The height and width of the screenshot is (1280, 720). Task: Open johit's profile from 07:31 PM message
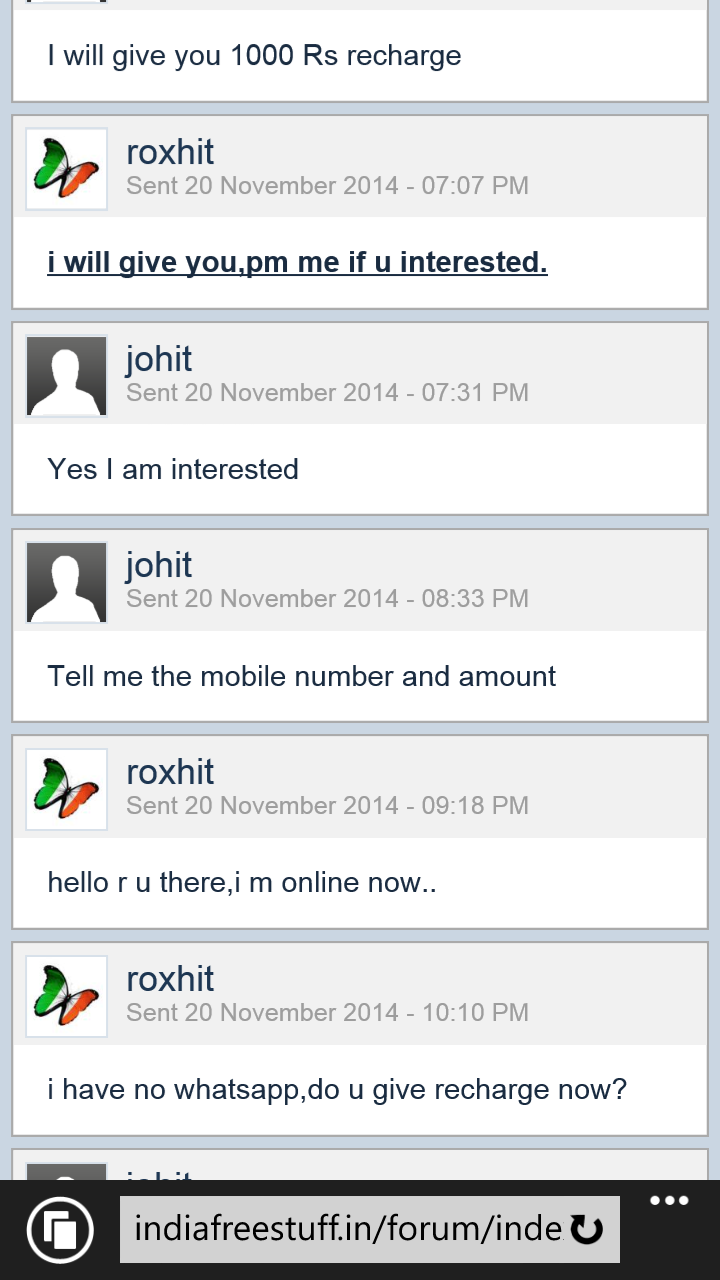[x=159, y=359]
